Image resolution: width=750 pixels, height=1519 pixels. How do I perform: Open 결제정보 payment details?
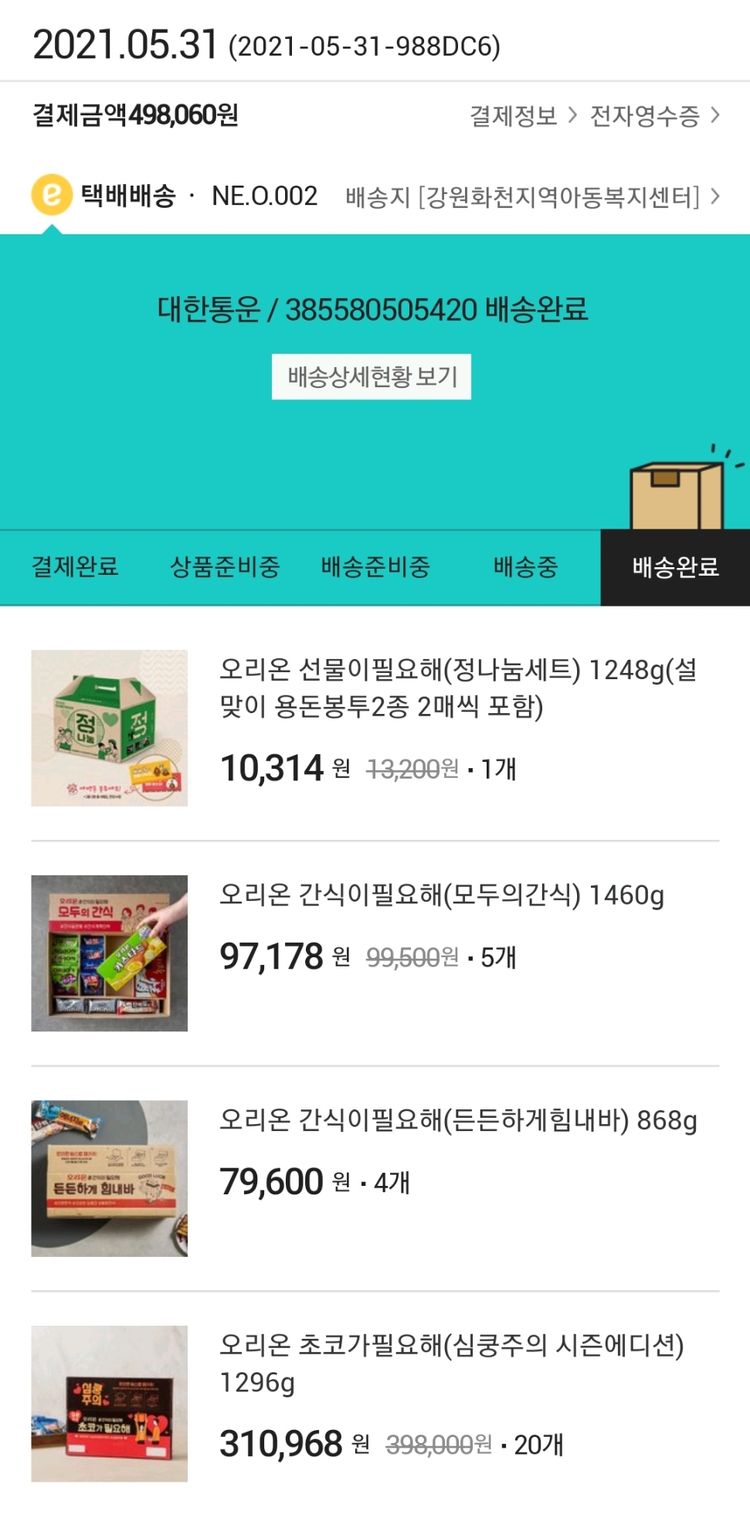[x=523, y=116]
